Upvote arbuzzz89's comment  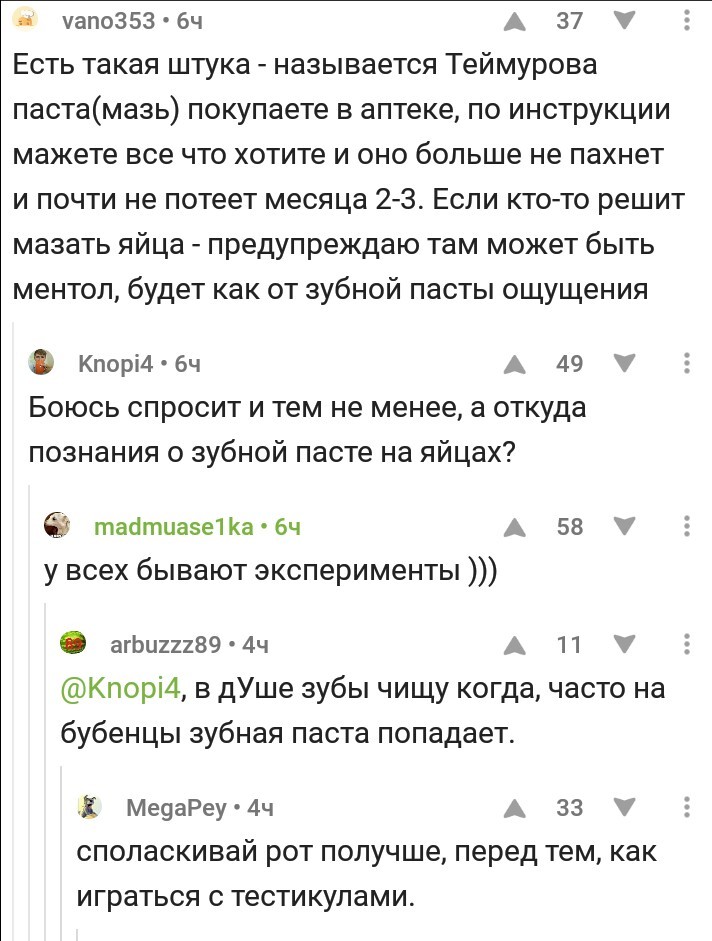point(514,646)
